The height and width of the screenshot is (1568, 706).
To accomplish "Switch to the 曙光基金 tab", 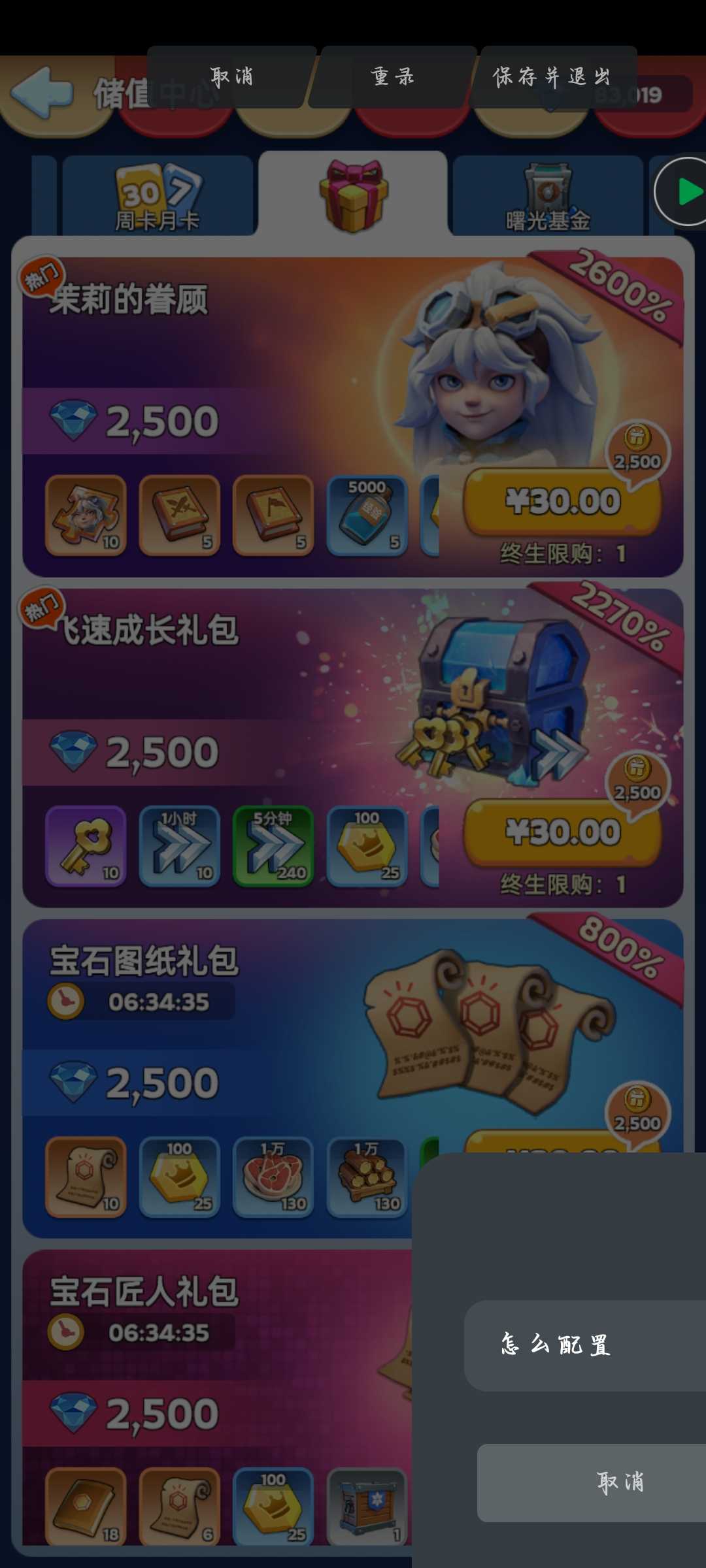I will (548, 197).
